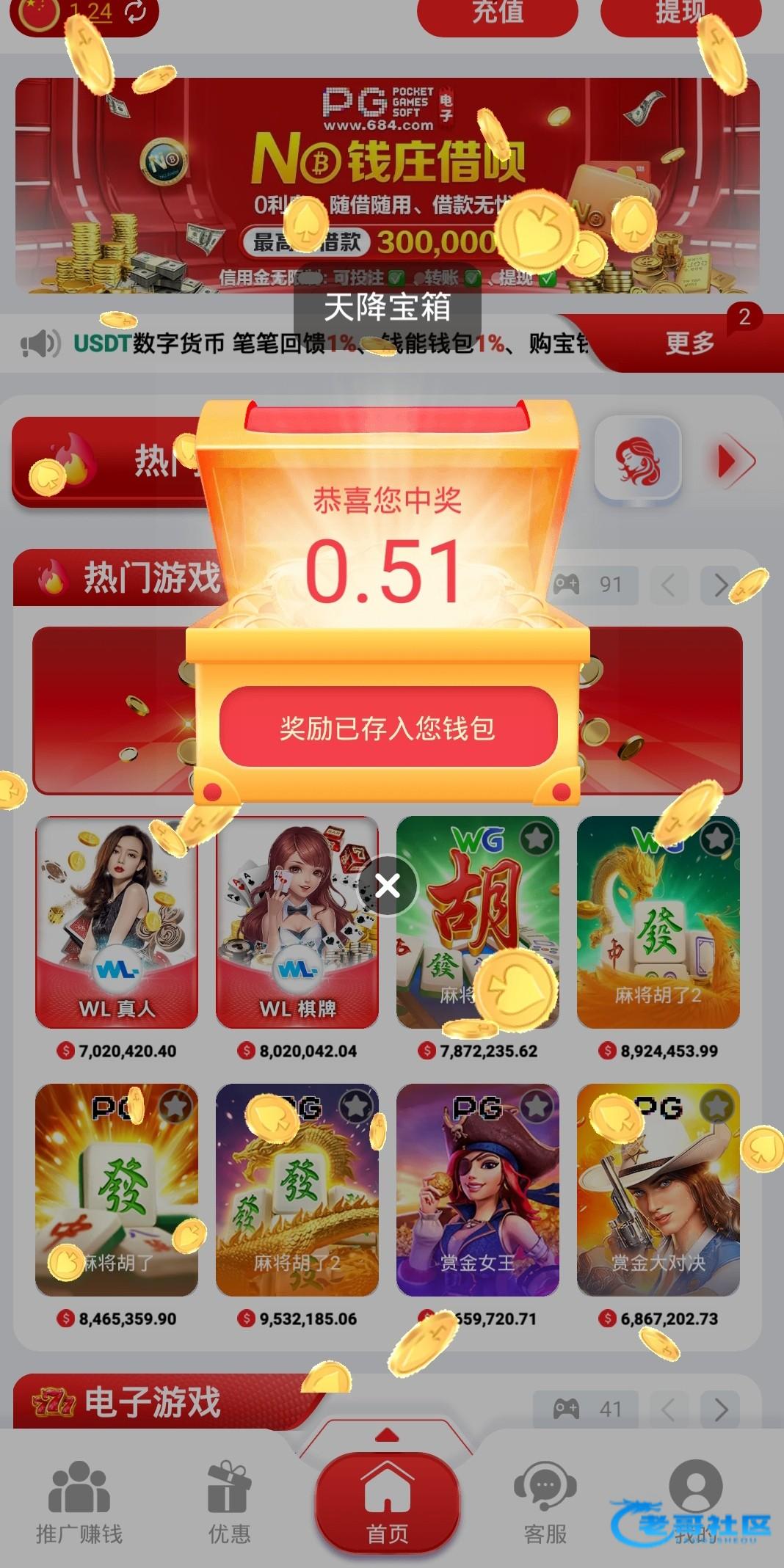Tap the 奖励已存入您钱包 button
This screenshot has width=784, height=1568.
(x=388, y=728)
